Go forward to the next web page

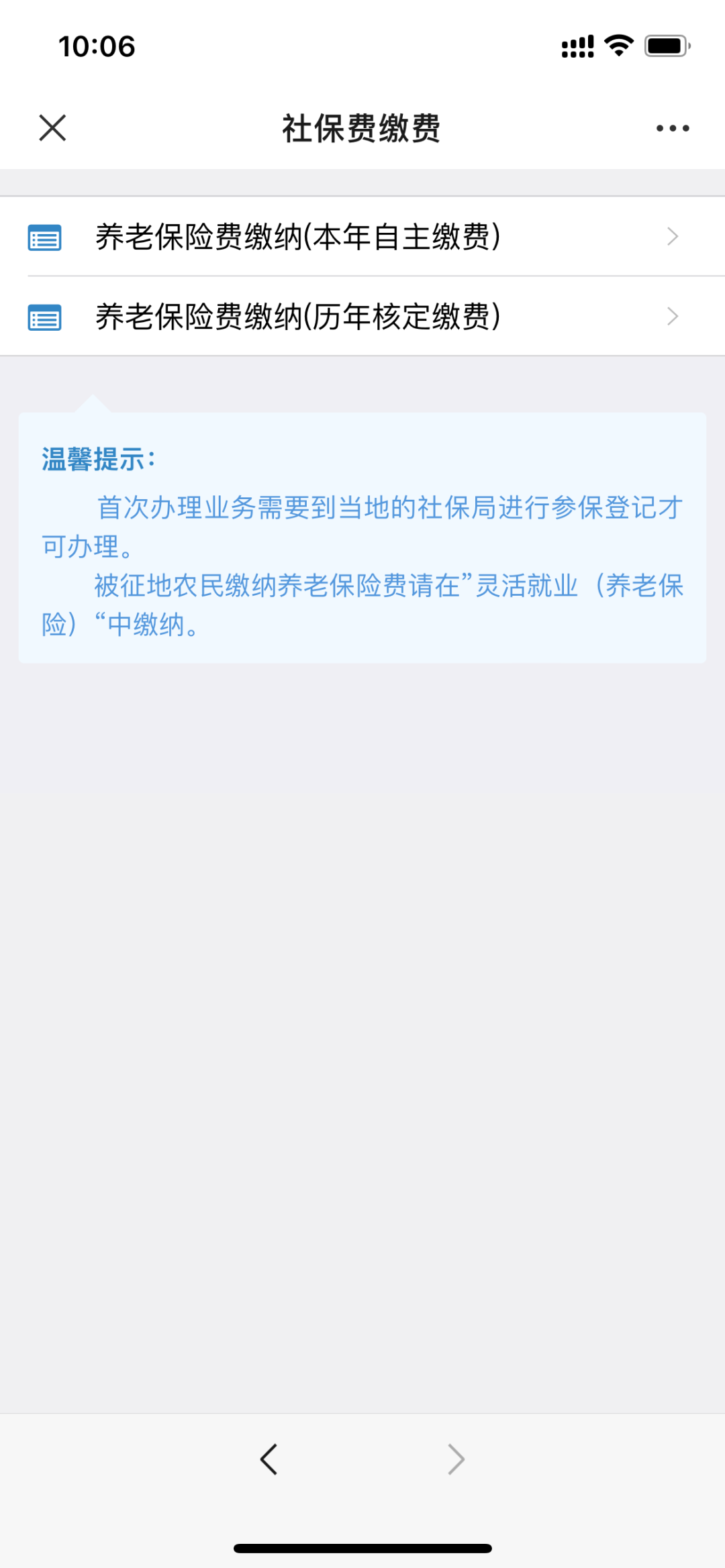click(456, 1459)
